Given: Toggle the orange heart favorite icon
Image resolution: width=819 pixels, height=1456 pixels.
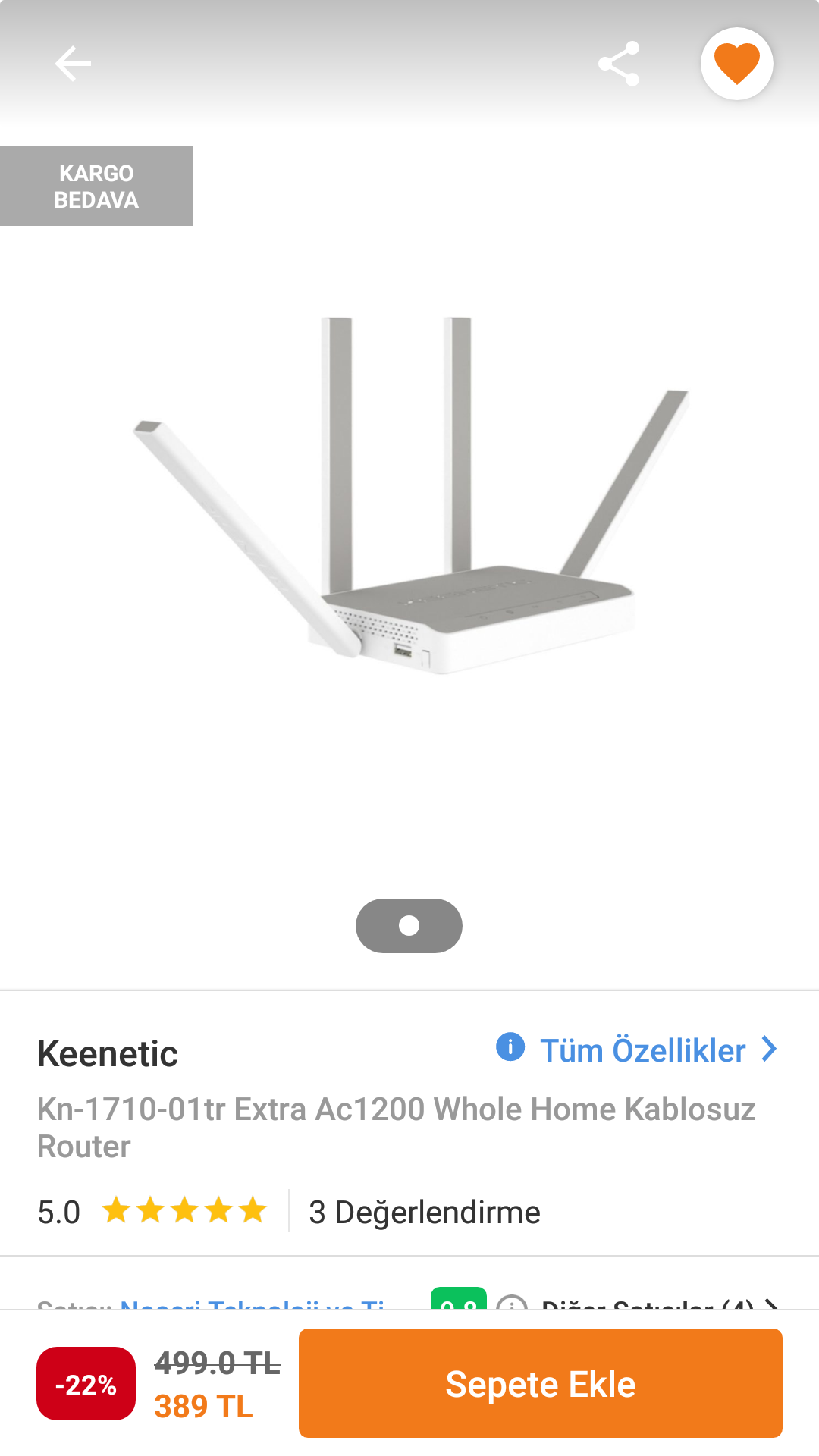Looking at the screenshot, I should coord(736,63).
